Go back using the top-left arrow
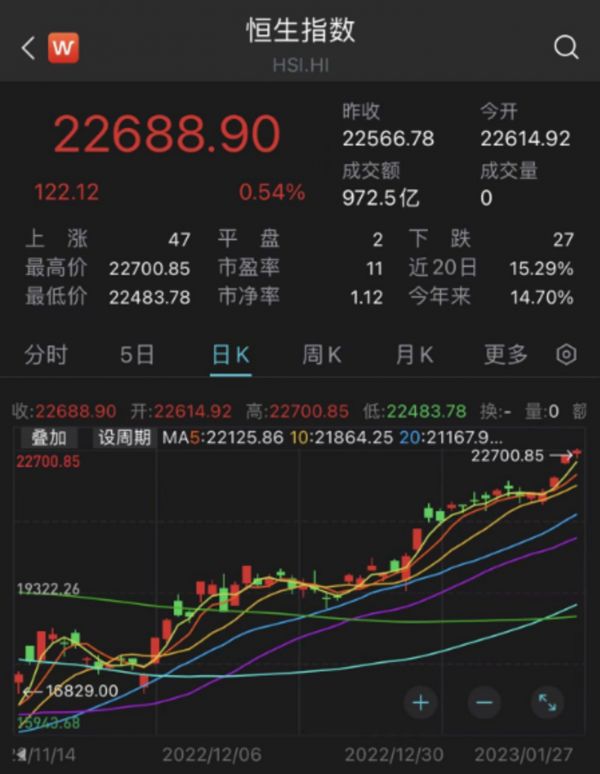 27,47
